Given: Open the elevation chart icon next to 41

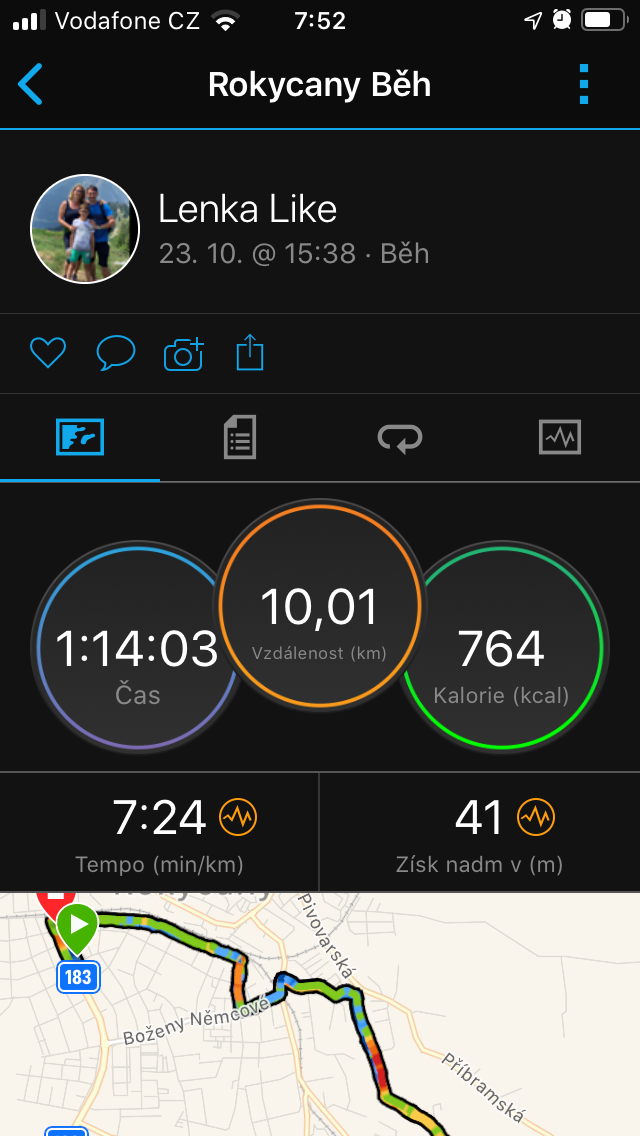Looking at the screenshot, I should click(x=536, y=818).
